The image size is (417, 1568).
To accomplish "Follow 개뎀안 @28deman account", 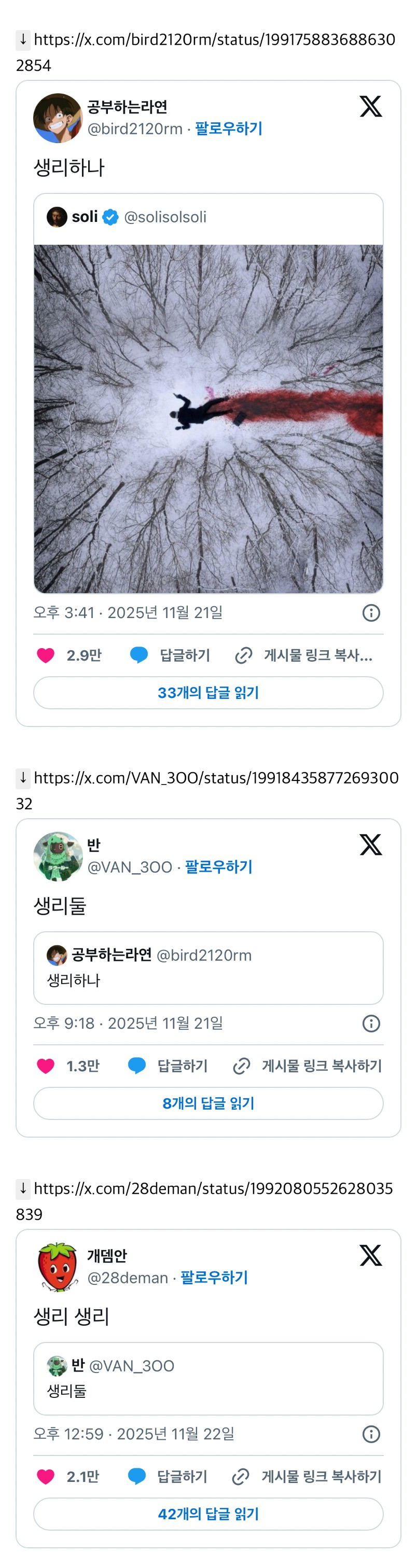I will click(x=214, y=1278).
